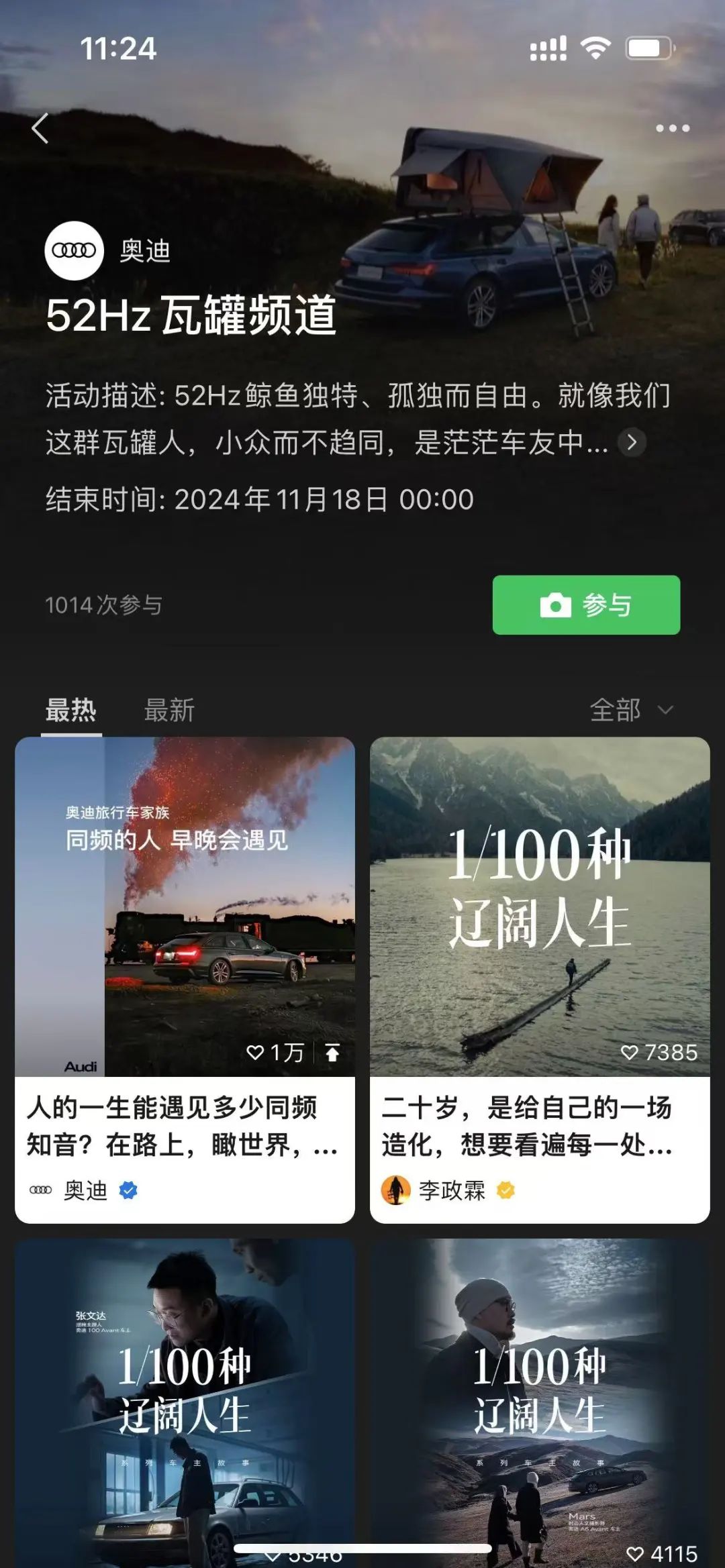Expand the truncated activity description

tap(631, 443)
